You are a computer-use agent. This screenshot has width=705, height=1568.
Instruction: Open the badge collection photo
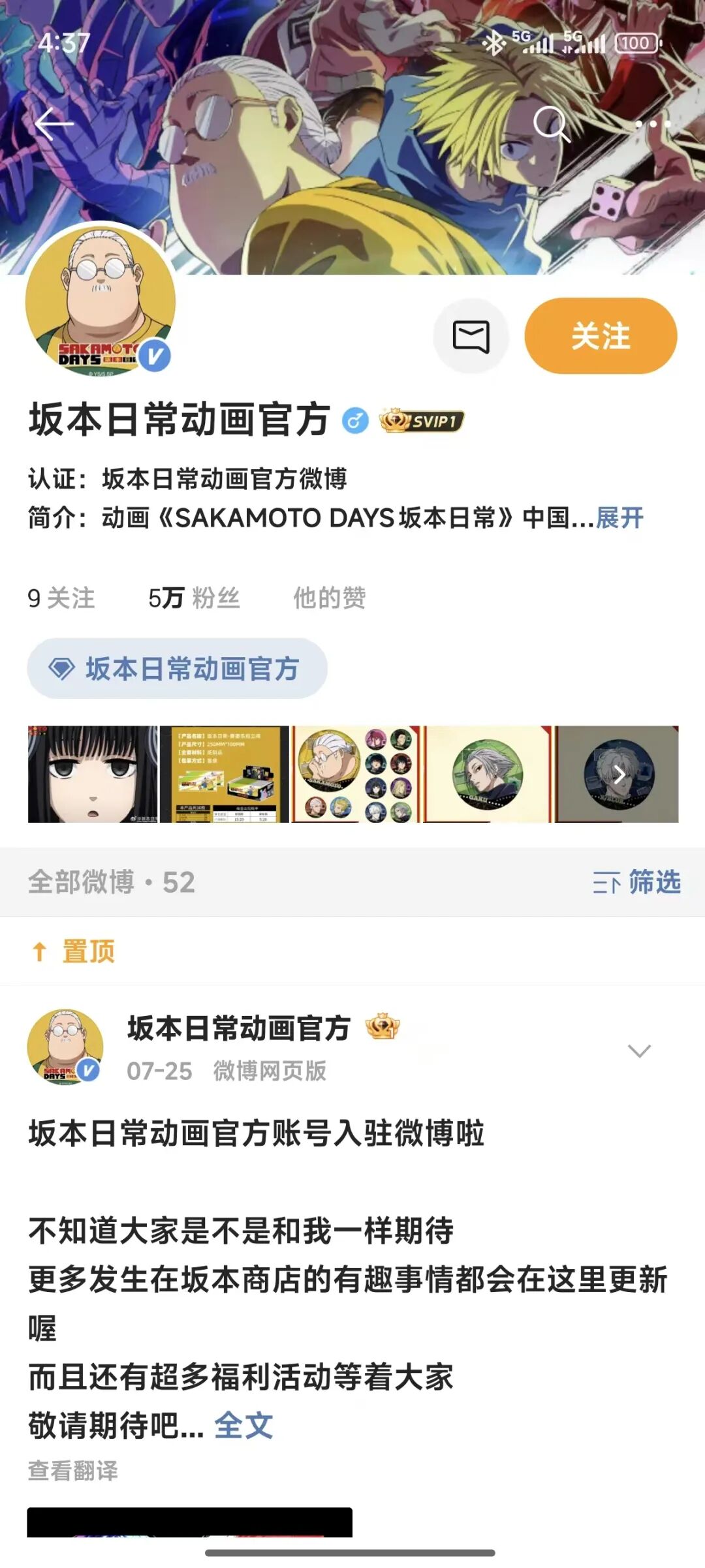356,774
